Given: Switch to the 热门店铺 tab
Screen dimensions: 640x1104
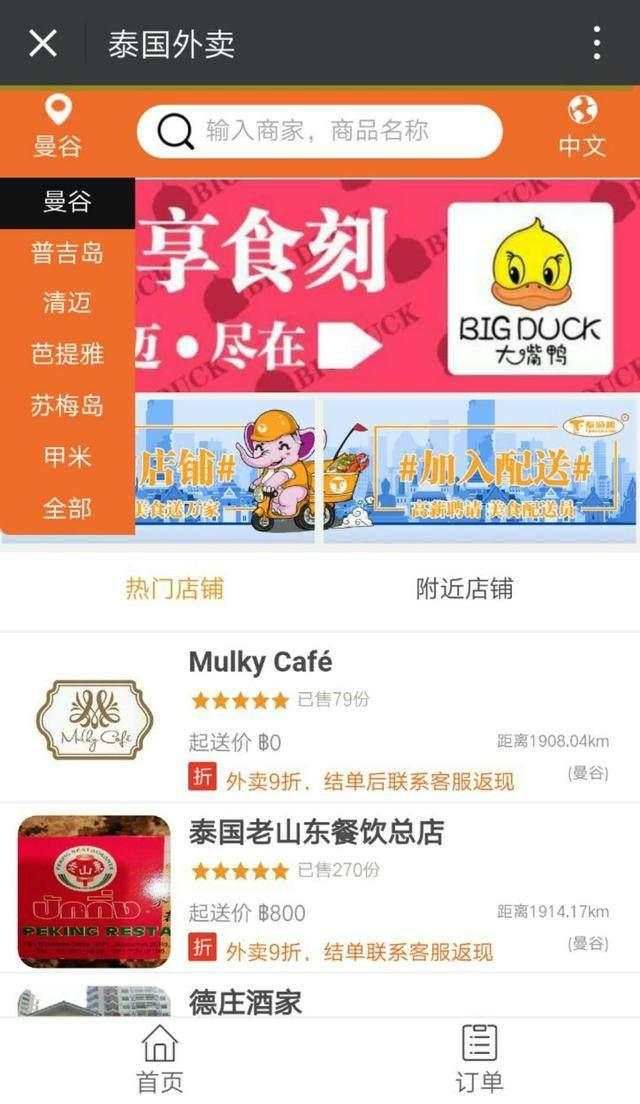Looking at the screenshot, I should tap(174, 589).
